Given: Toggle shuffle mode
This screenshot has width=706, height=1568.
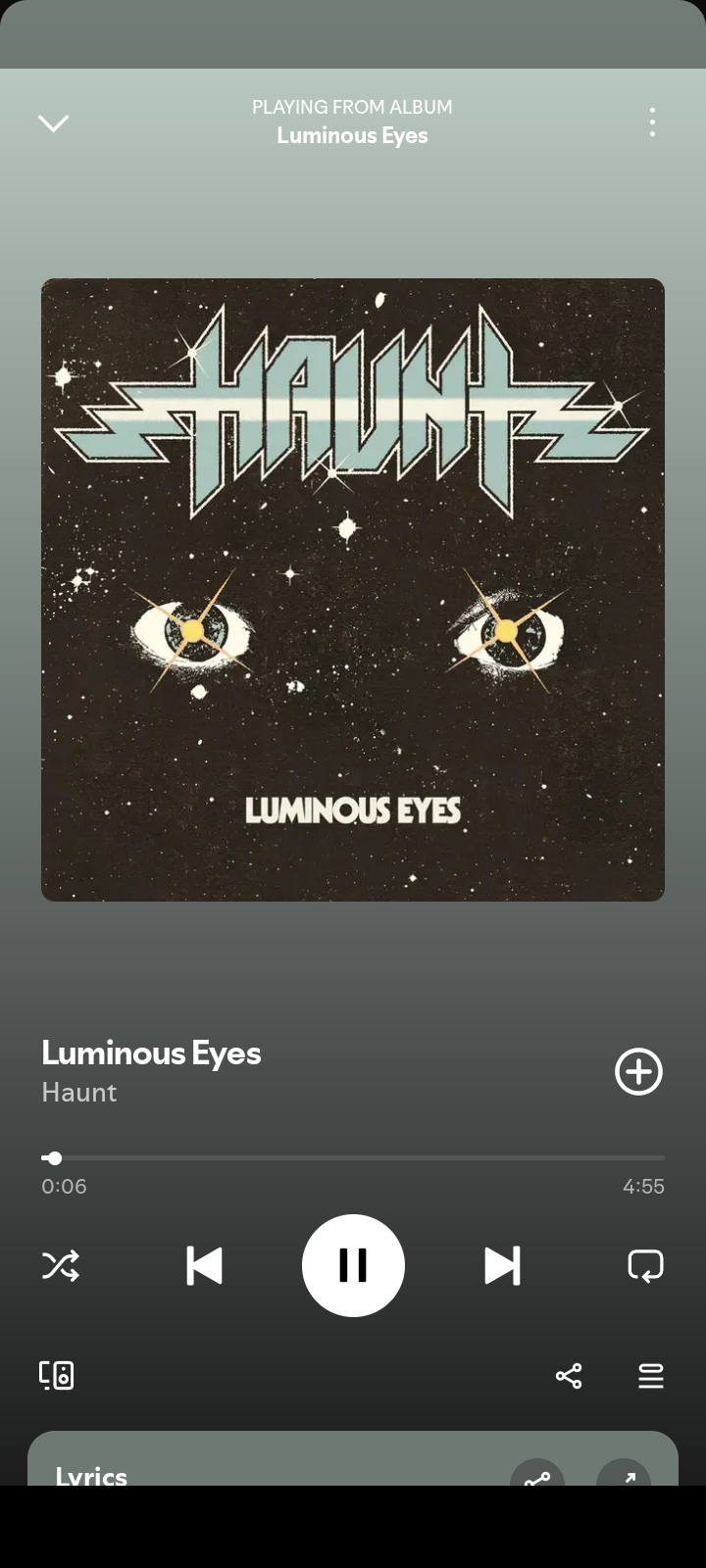Looking at the screenshot, I should pyautogui.click(x=61, y=1265).
